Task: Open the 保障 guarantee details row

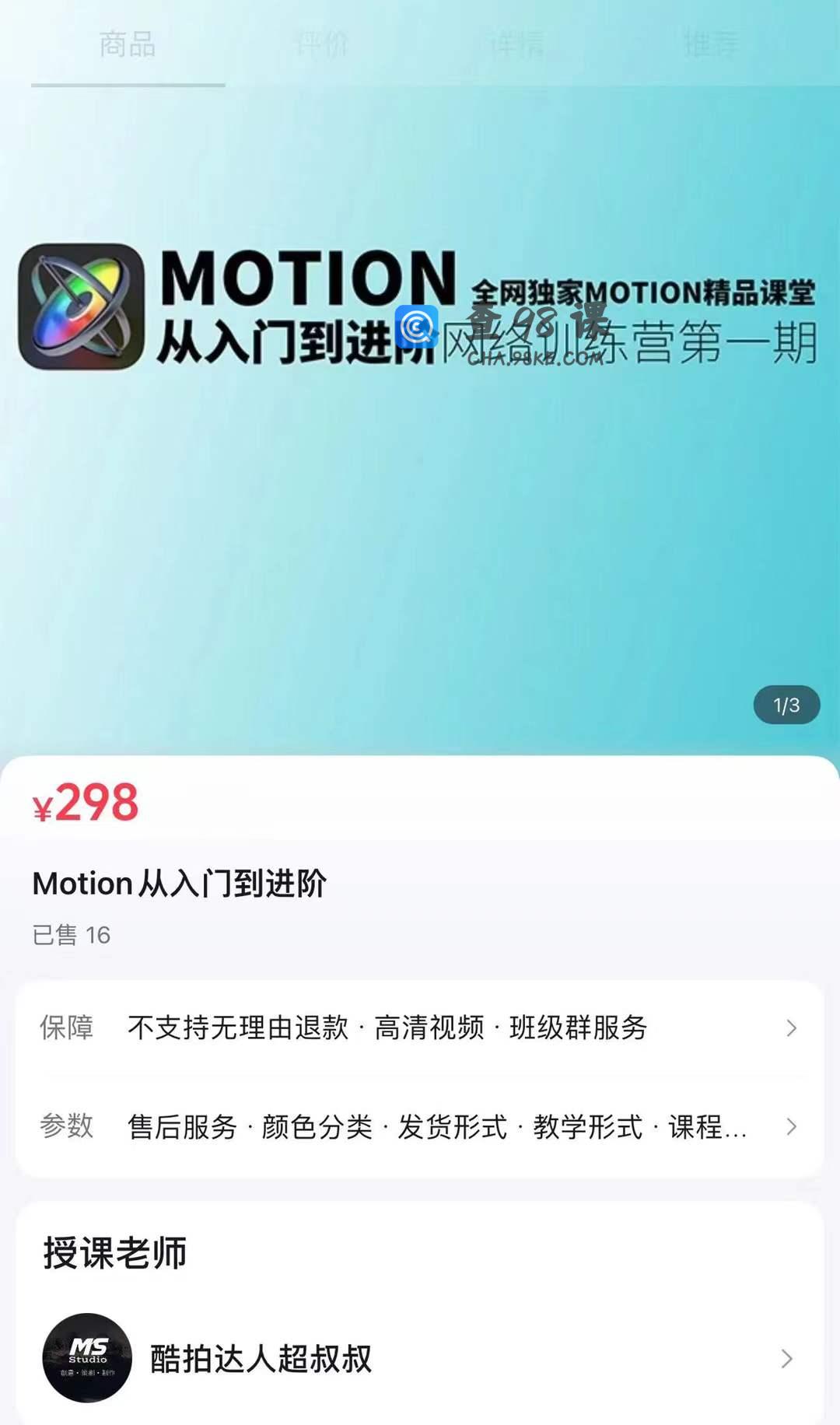Action: click(x=420, y=1028)
